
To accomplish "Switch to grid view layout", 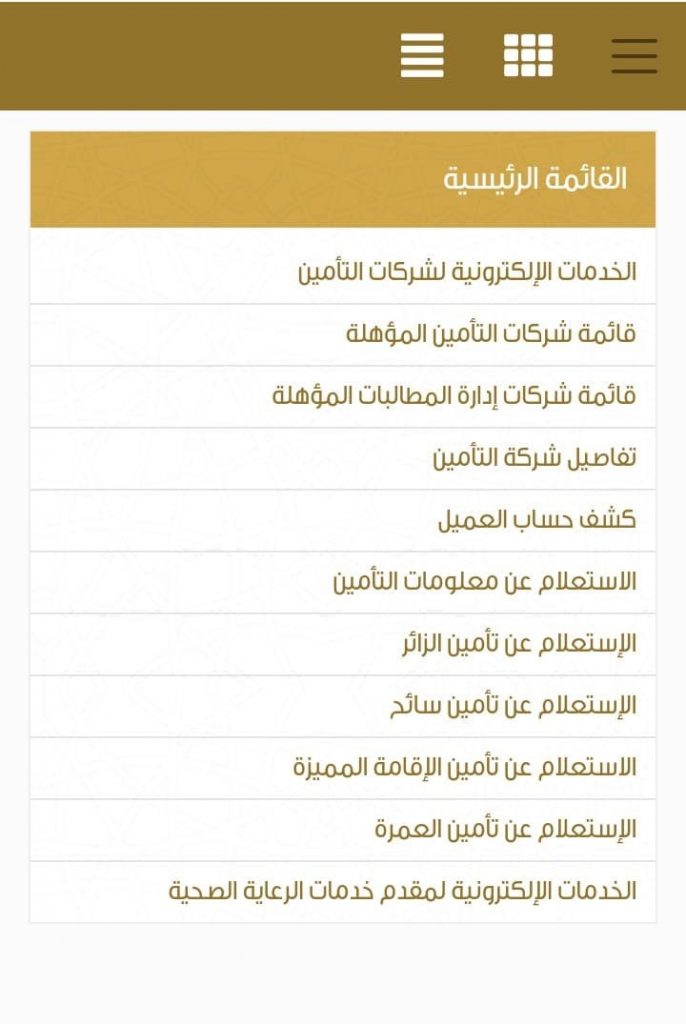I will tap(527, 55).
